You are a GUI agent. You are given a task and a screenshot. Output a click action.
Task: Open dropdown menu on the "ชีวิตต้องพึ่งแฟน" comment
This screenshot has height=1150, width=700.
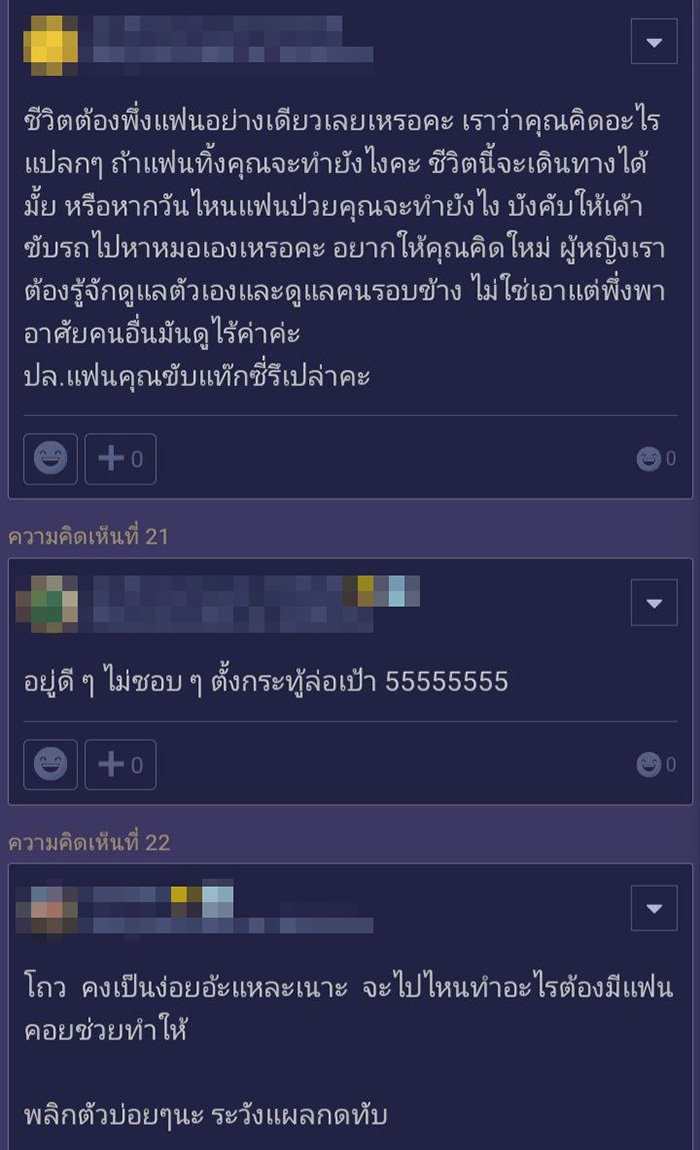(x=654, y=42)
